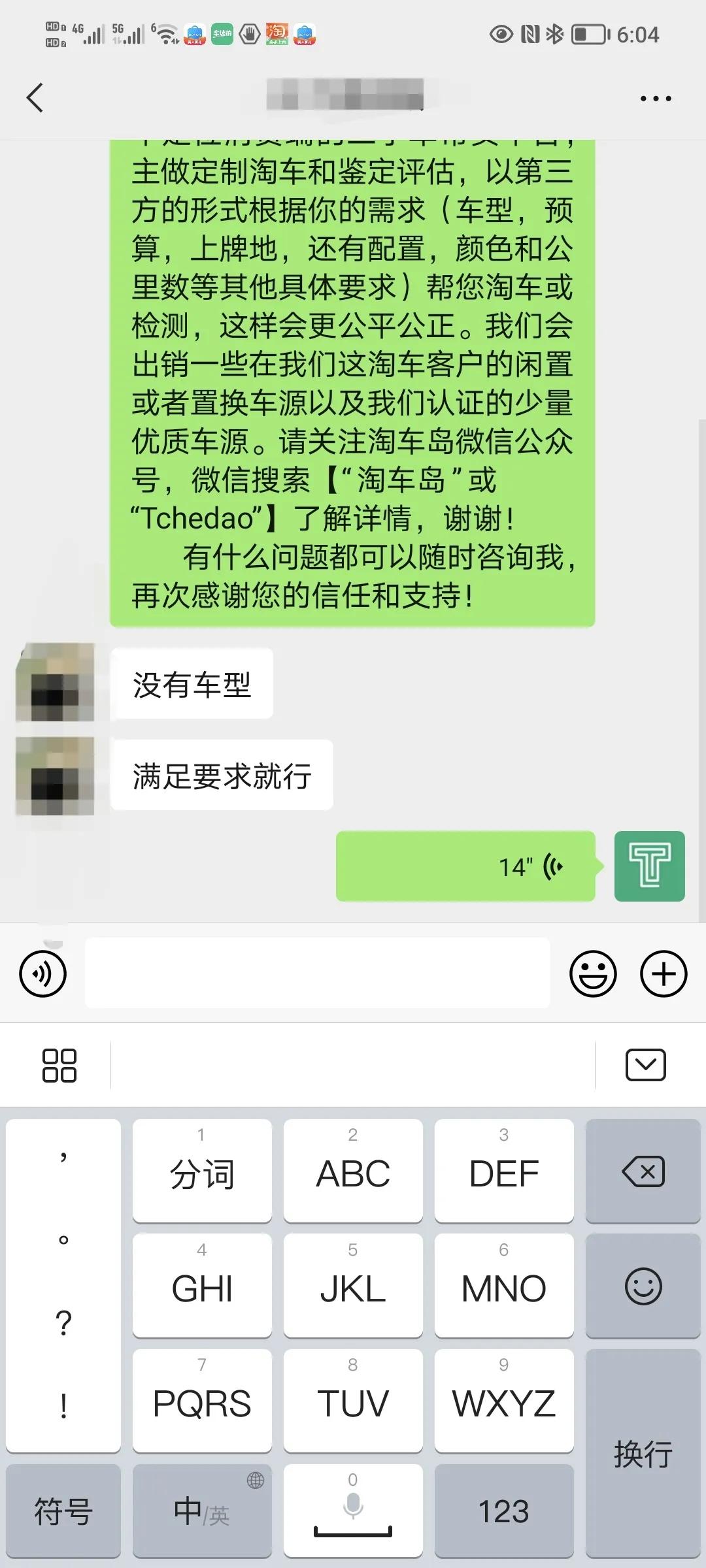Screen dimensions: 706x1568
Task: Tap the 换行 return key
Action: pos(643,1454)
